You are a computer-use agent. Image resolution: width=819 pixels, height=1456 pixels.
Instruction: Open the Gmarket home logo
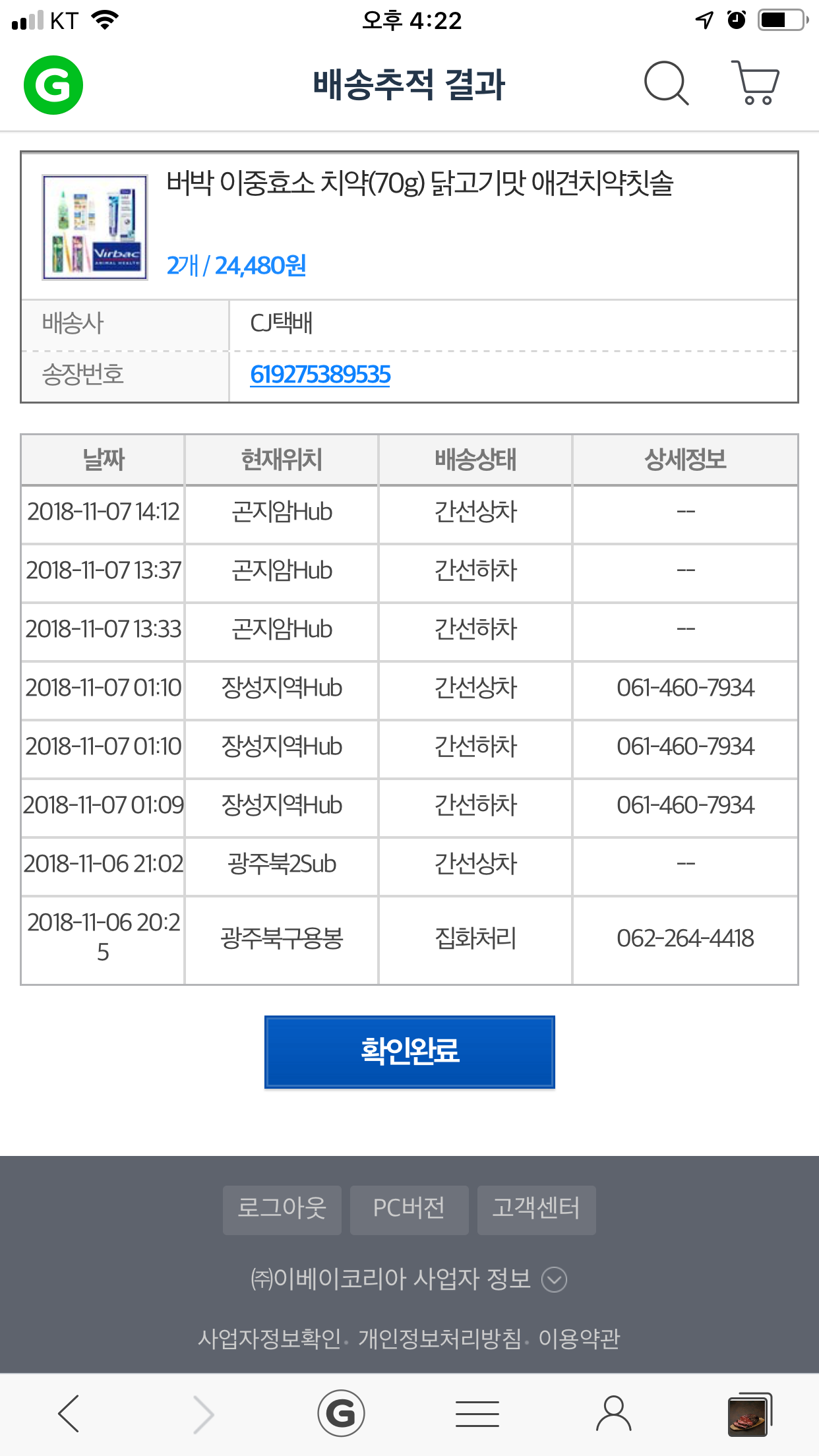[53, 85]
